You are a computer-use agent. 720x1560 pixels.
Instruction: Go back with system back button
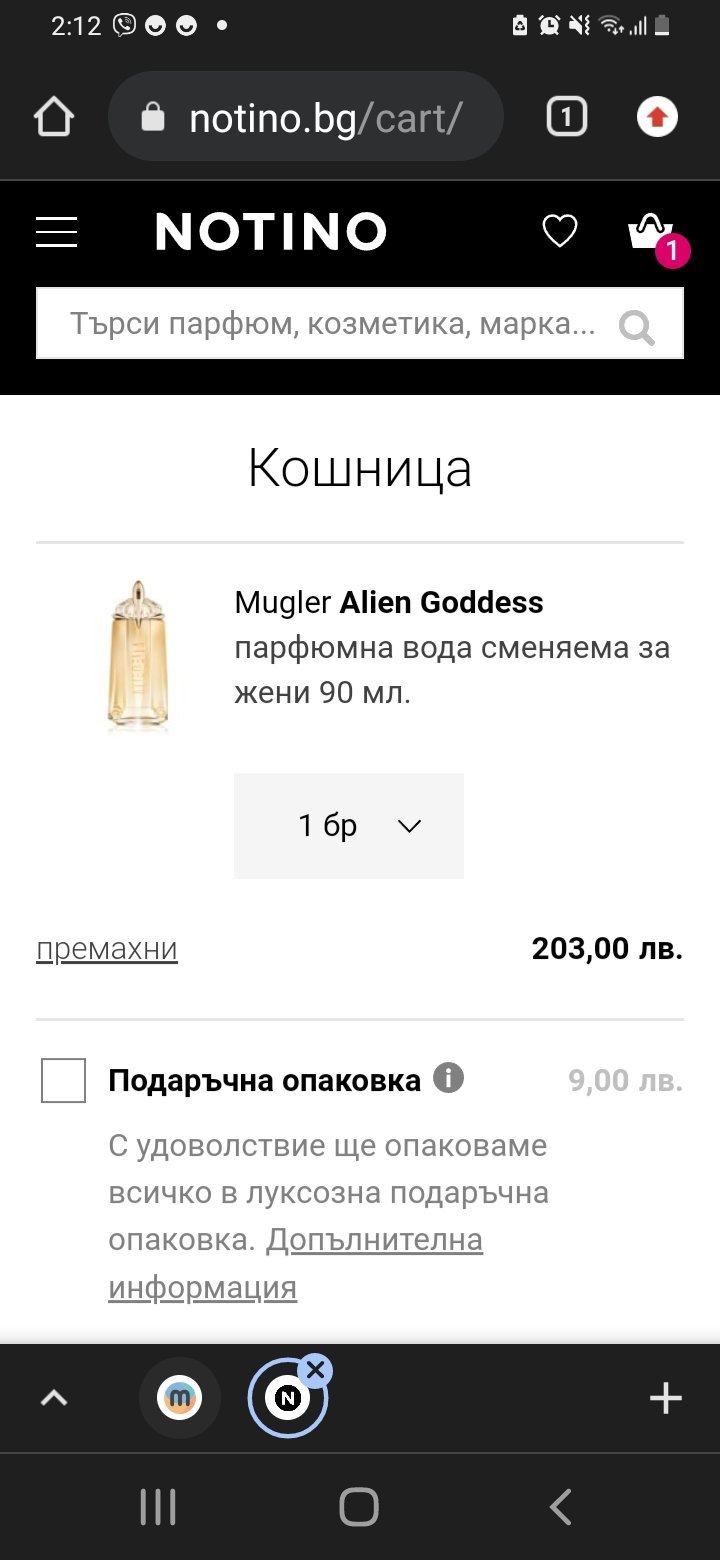(x=561, y=1507)
